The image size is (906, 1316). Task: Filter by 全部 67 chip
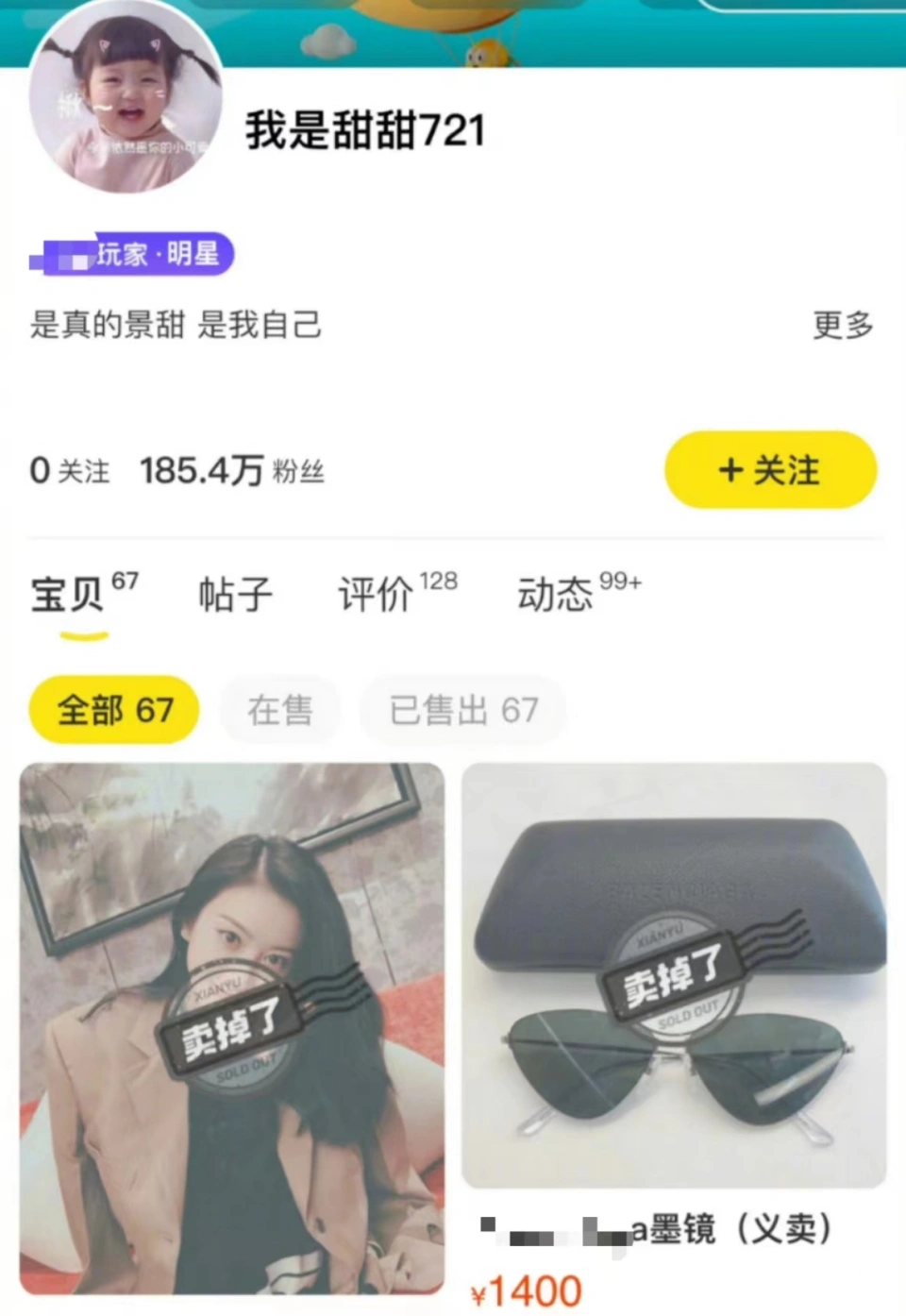(114, 710)
